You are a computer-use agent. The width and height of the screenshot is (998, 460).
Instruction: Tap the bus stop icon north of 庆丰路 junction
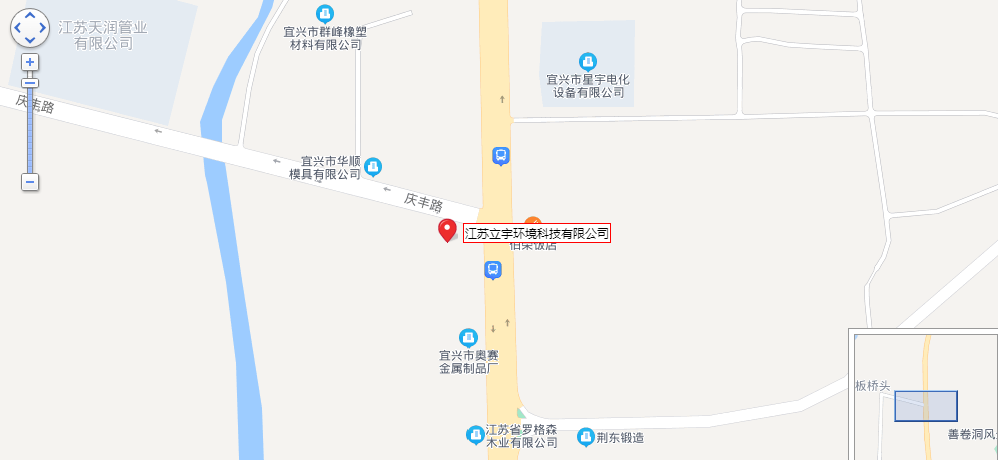pyautogui.click(x=501, y=156)
